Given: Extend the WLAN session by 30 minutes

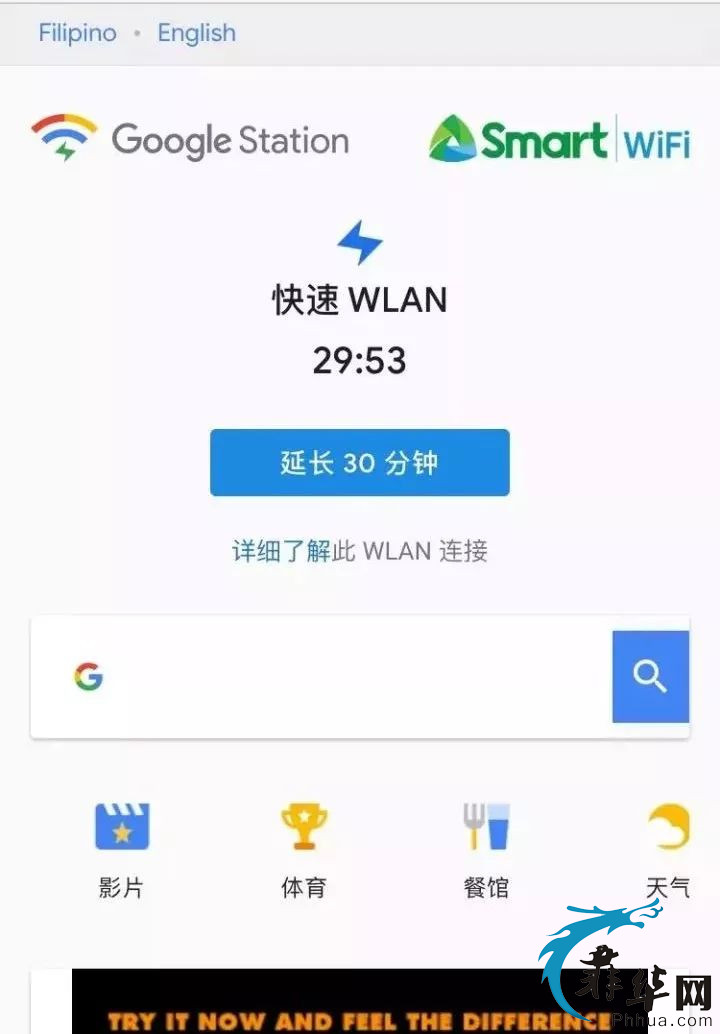Looking at the screenshot, I should click(359, 462).
